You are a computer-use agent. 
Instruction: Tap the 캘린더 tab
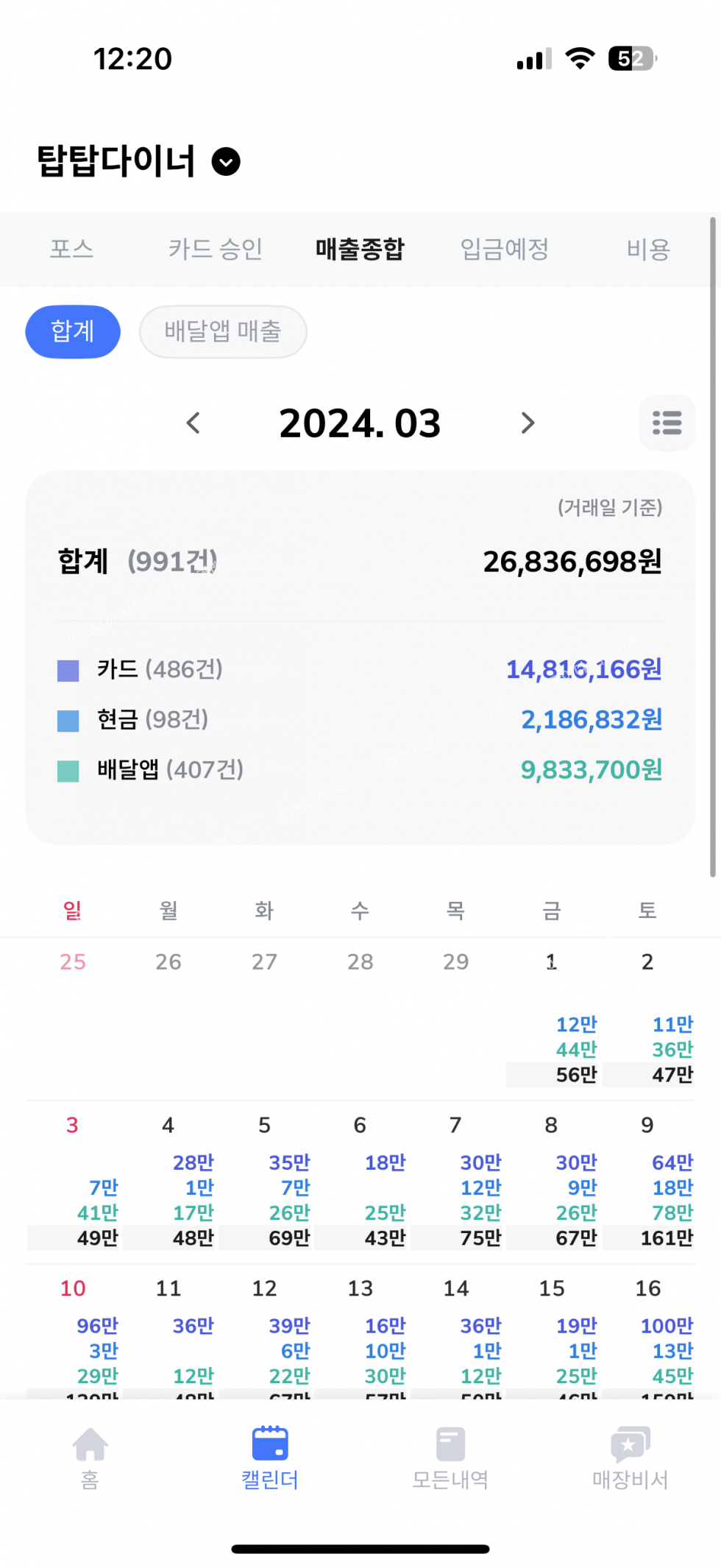(x=270, y=1456)
